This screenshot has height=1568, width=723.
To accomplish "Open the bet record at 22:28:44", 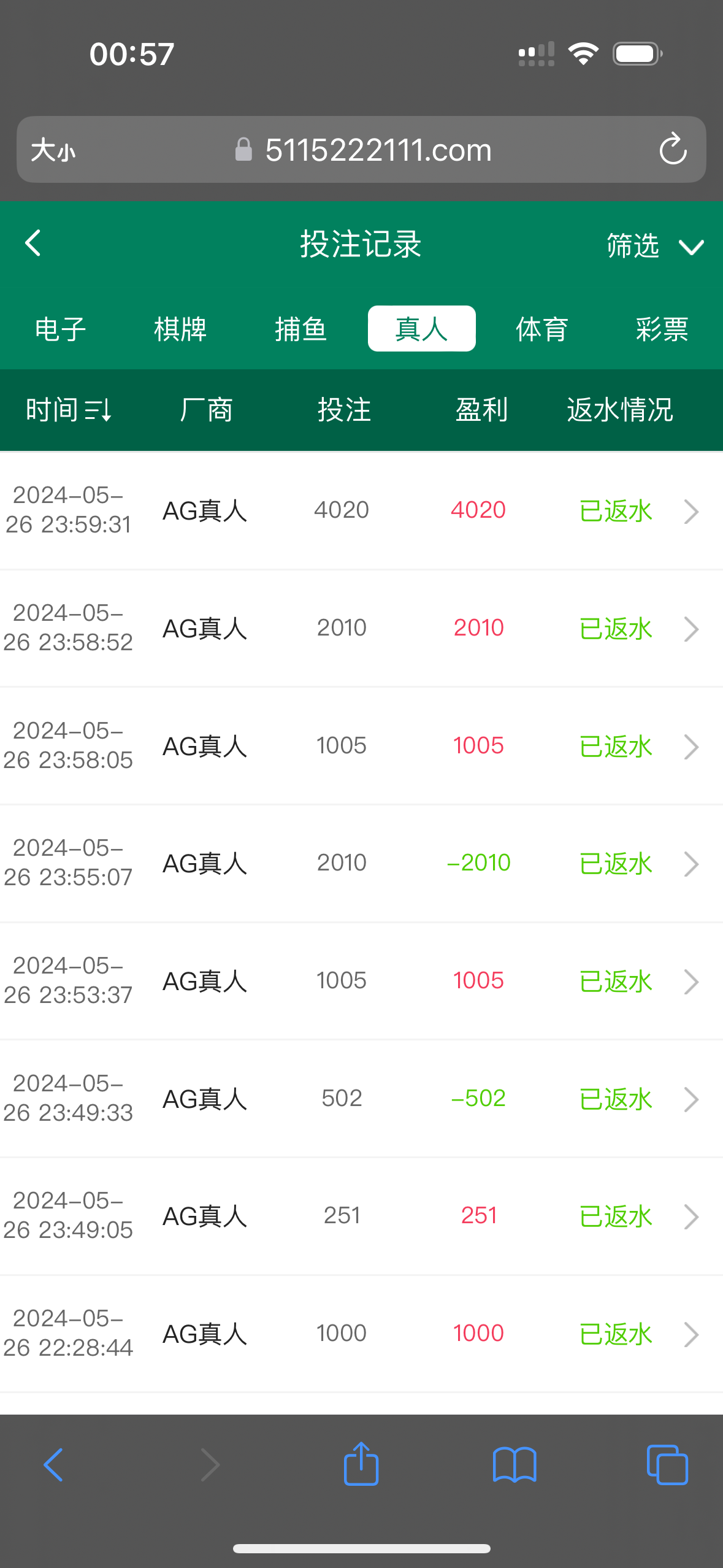I will click(x=690, y=1334).
